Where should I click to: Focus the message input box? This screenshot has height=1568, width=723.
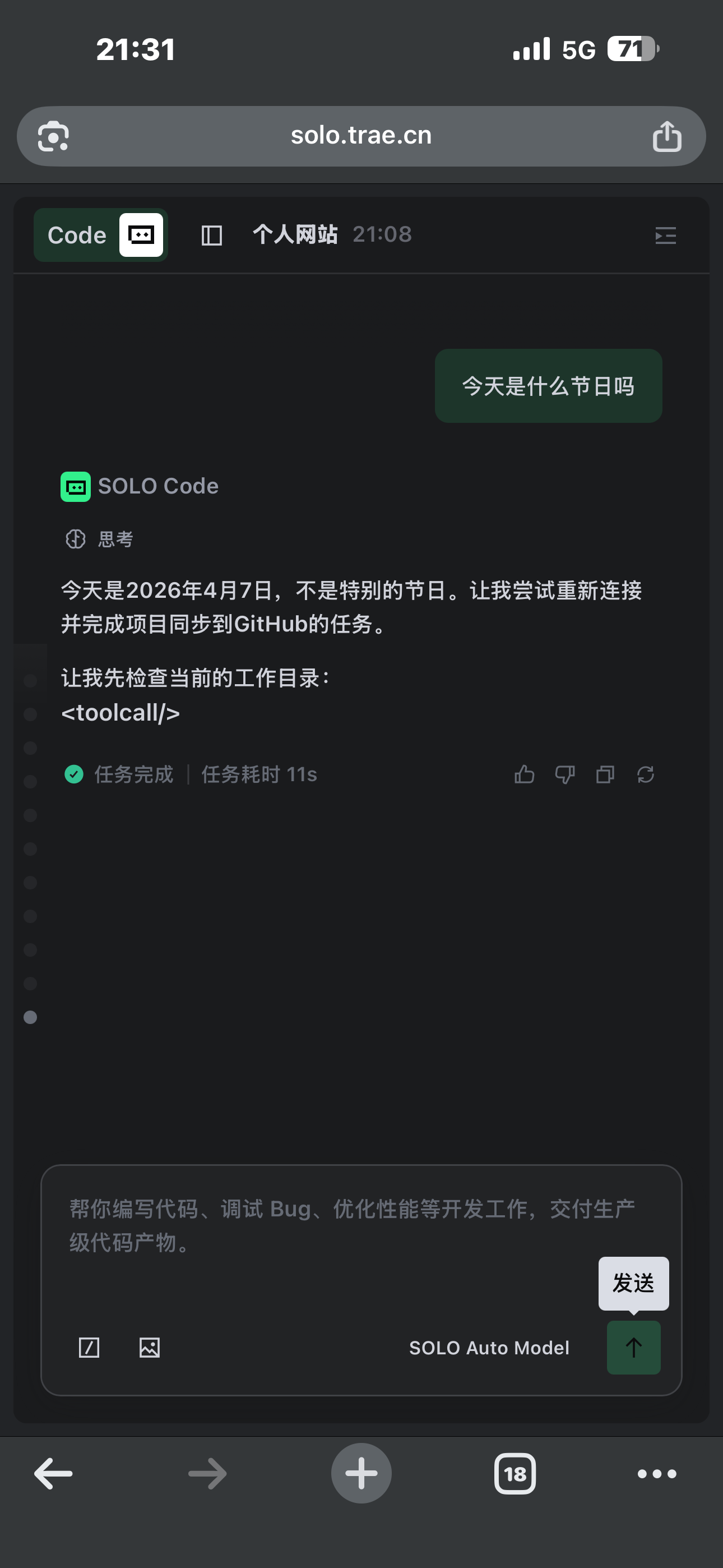(x=341, y=1242)
